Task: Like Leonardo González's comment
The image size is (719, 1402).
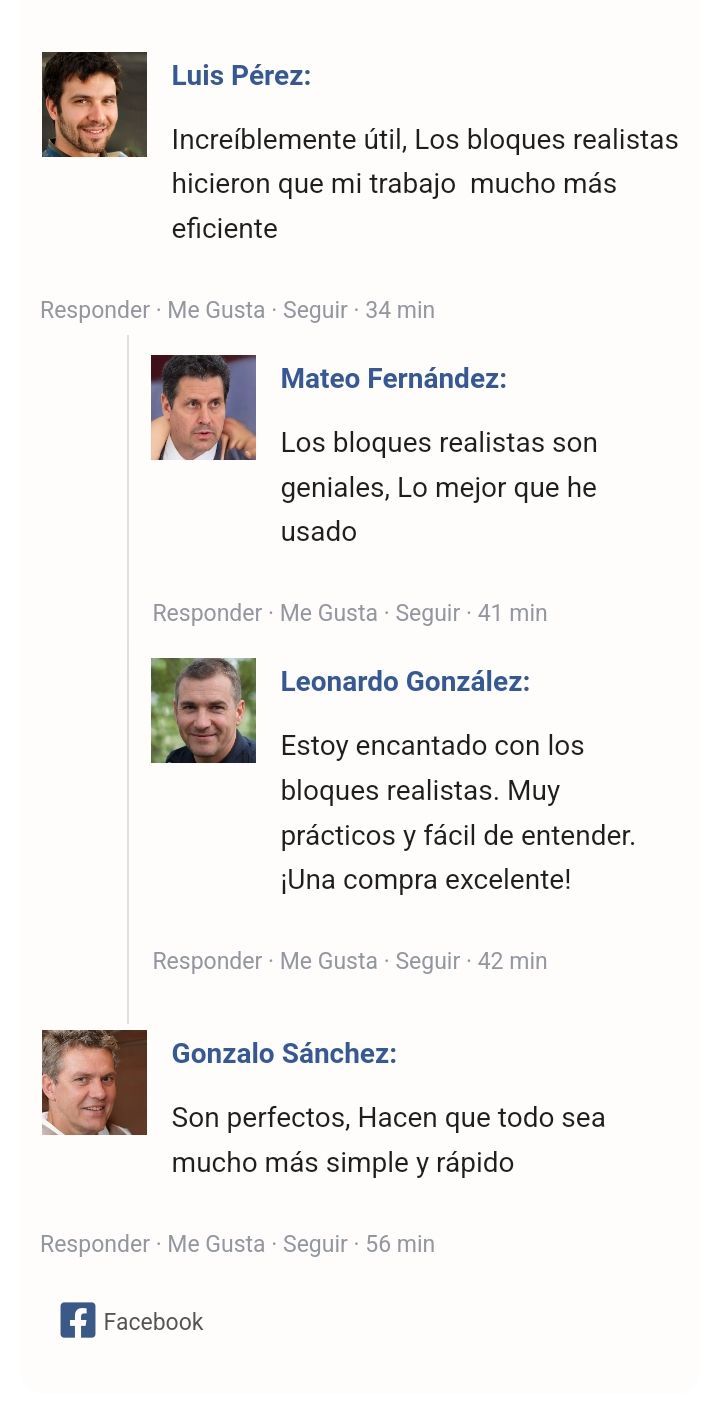Action: click(328, 961)
